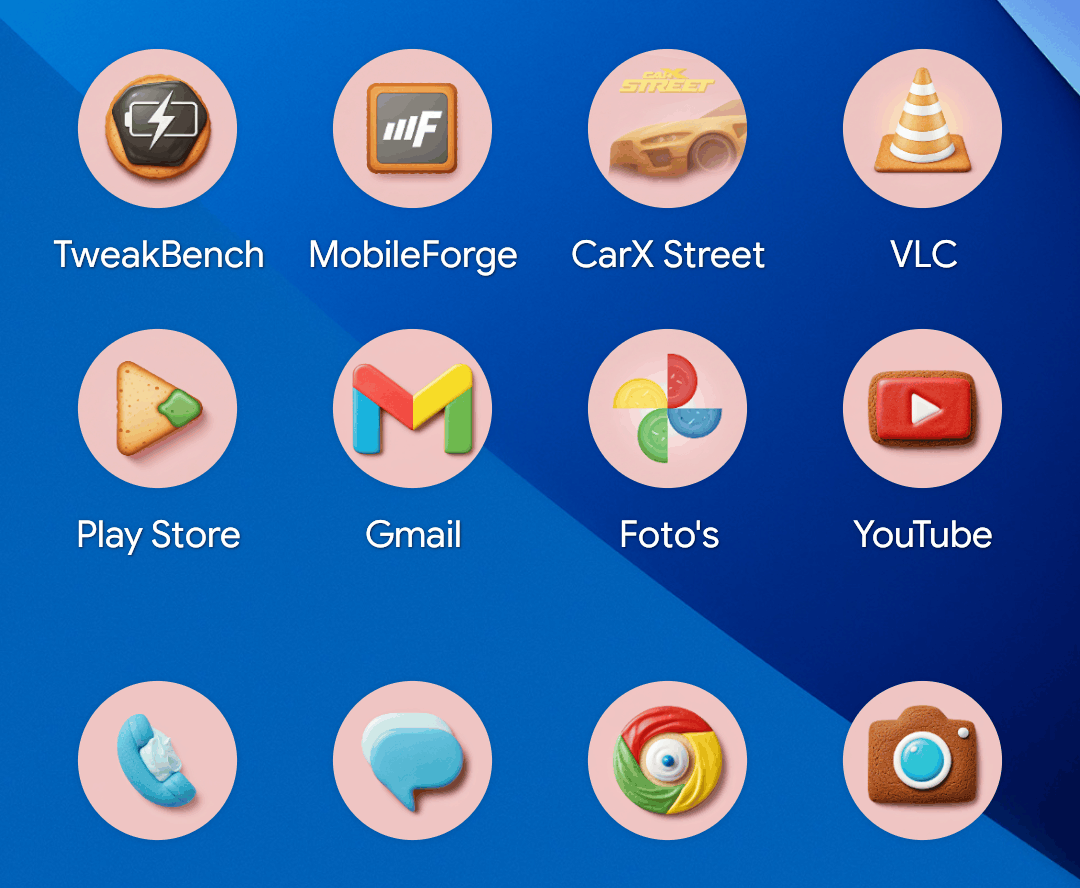Open the Phone dialer
This screenshot has width=1080, height=888.
pyautogui.click(x=158, y=760)
